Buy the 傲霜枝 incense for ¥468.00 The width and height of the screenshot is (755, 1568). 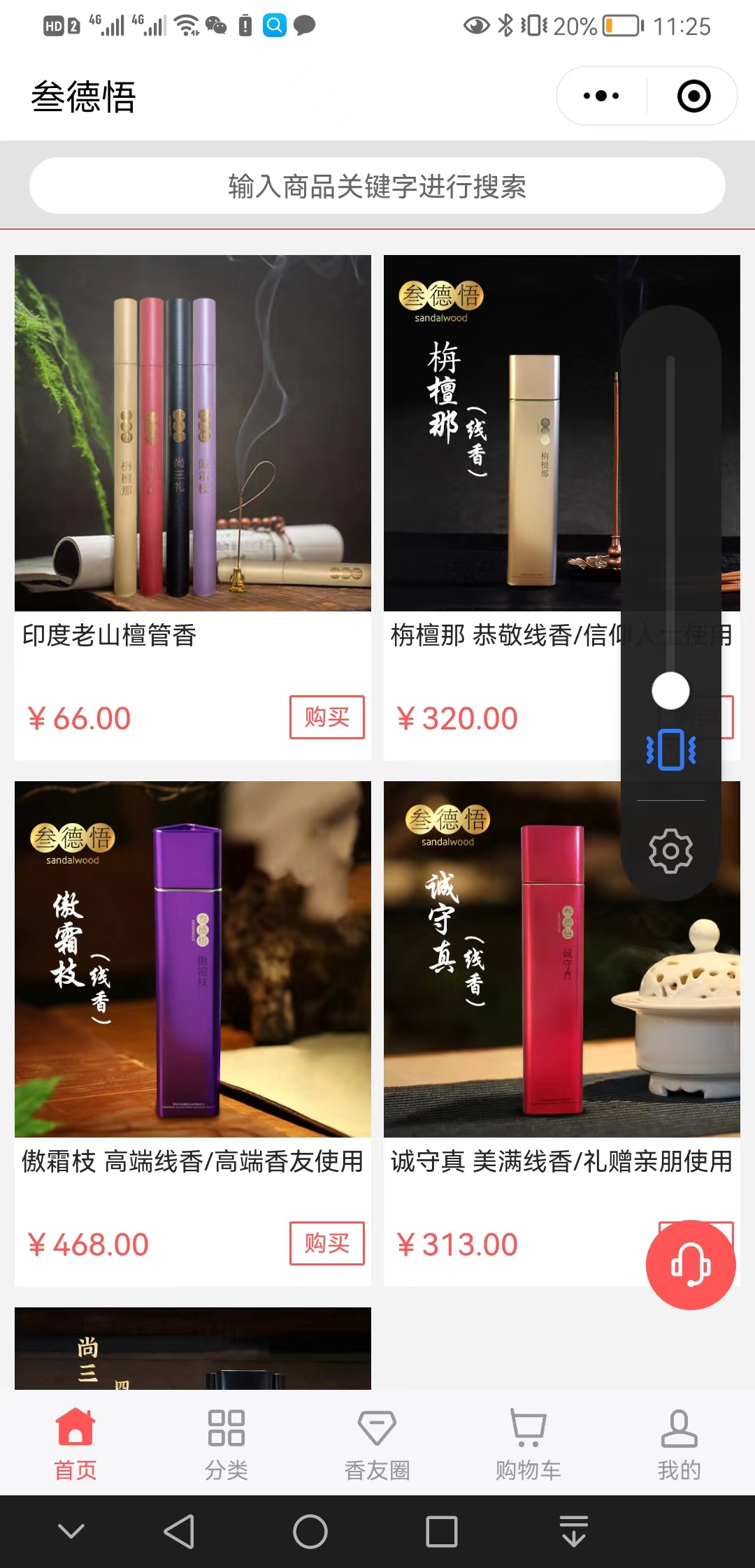click(327, 1243)
